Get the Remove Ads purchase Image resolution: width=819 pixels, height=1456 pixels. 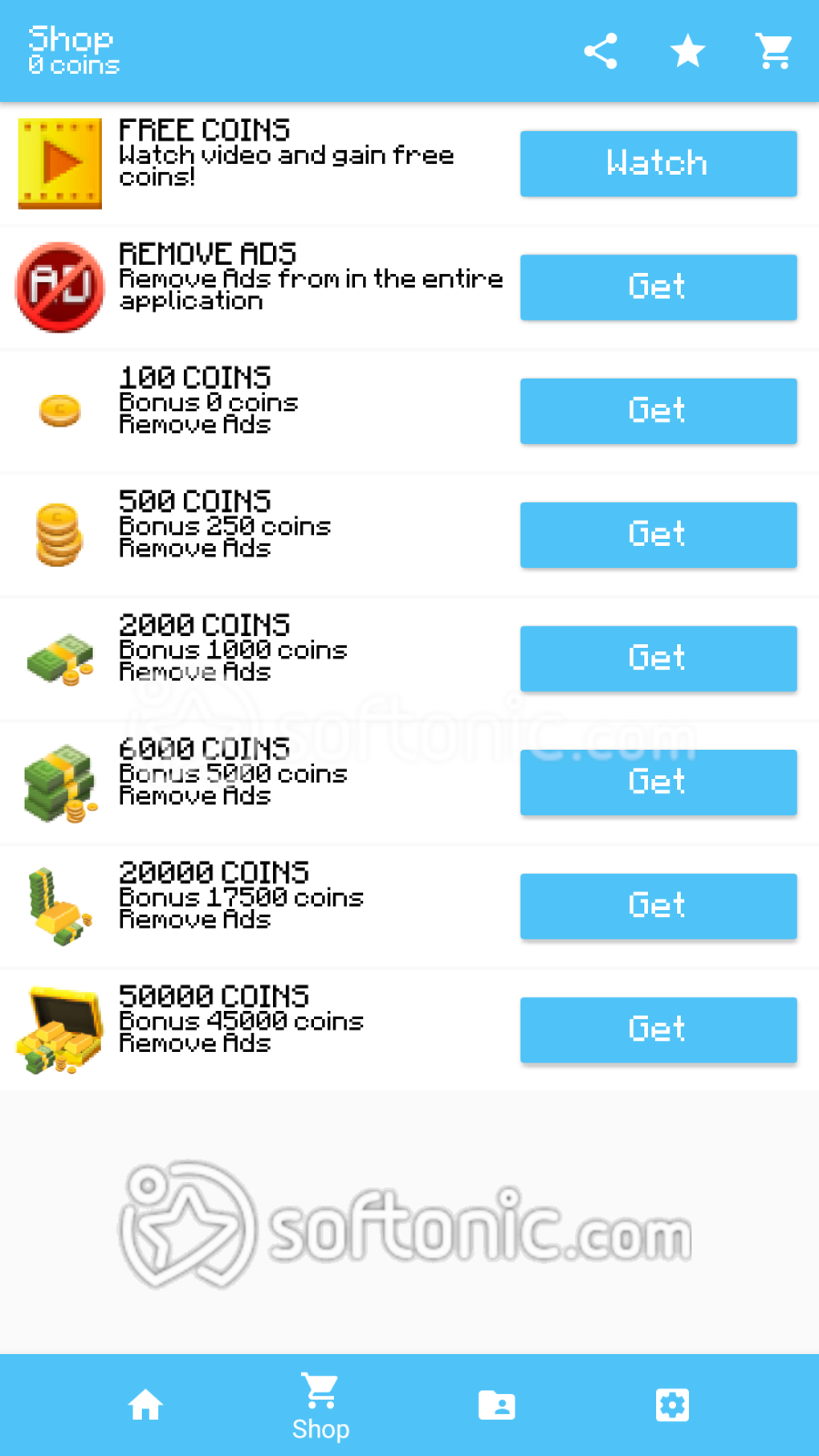(658, 287)
